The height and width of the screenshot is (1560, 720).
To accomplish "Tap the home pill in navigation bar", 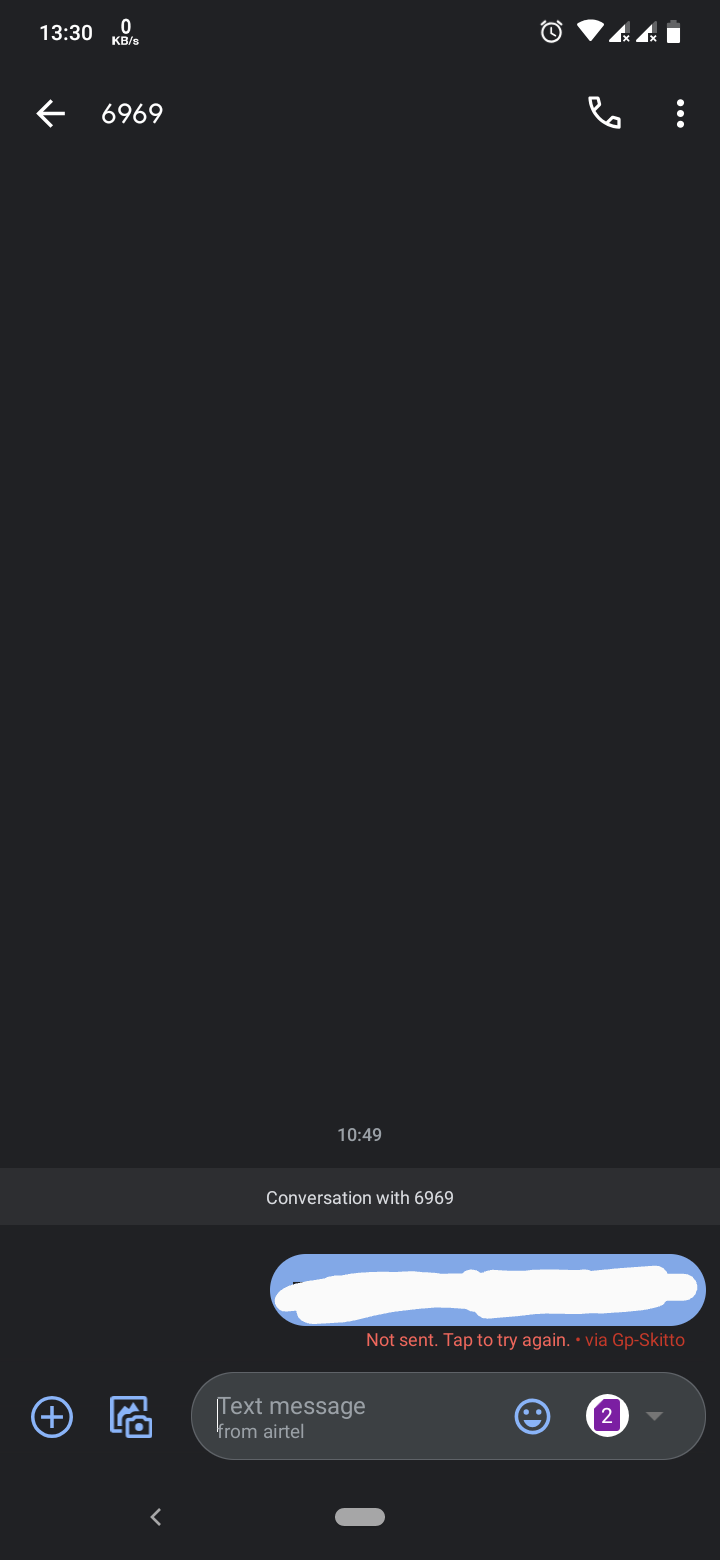I will tap(360, 1517).
